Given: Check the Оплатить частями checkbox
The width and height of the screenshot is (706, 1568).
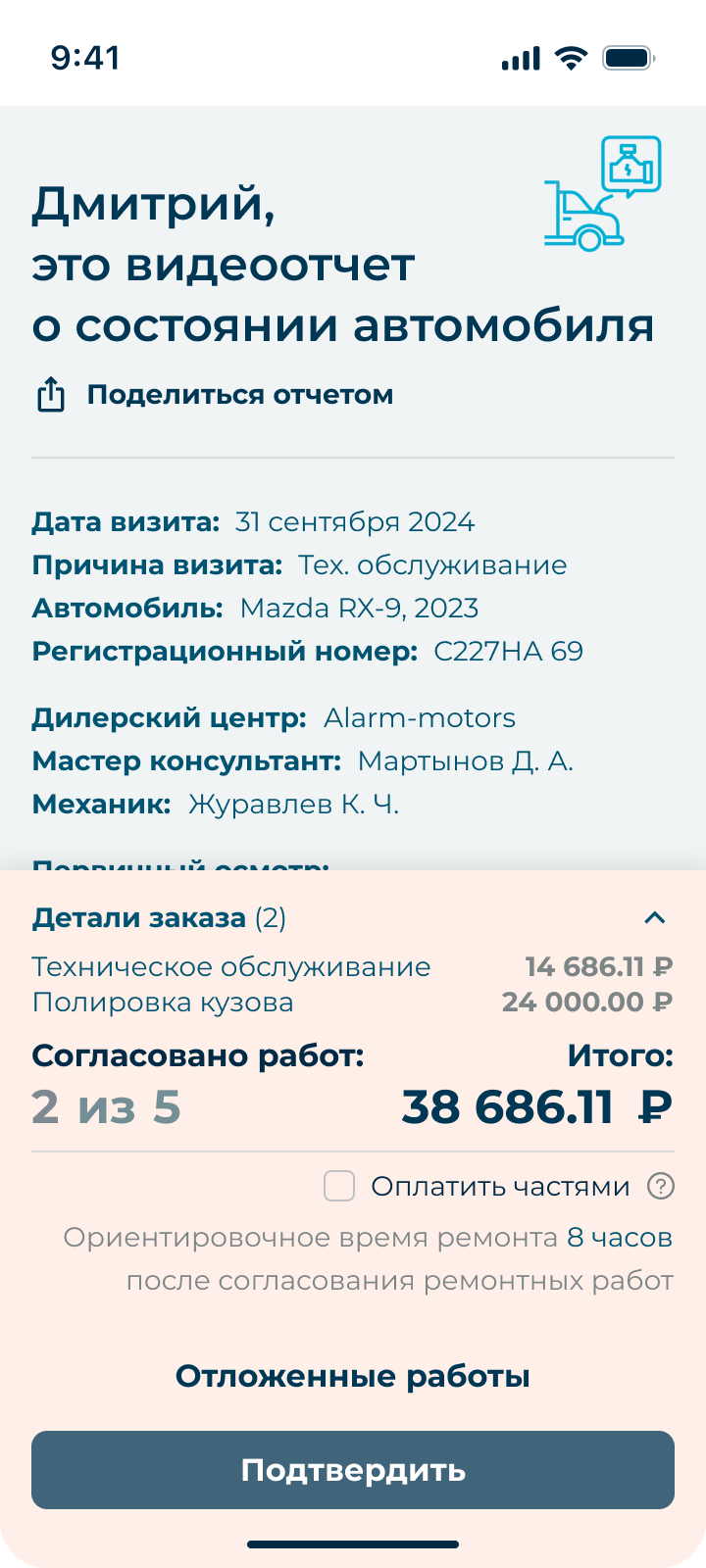Looking at the screenshot, I should 339,1186.
